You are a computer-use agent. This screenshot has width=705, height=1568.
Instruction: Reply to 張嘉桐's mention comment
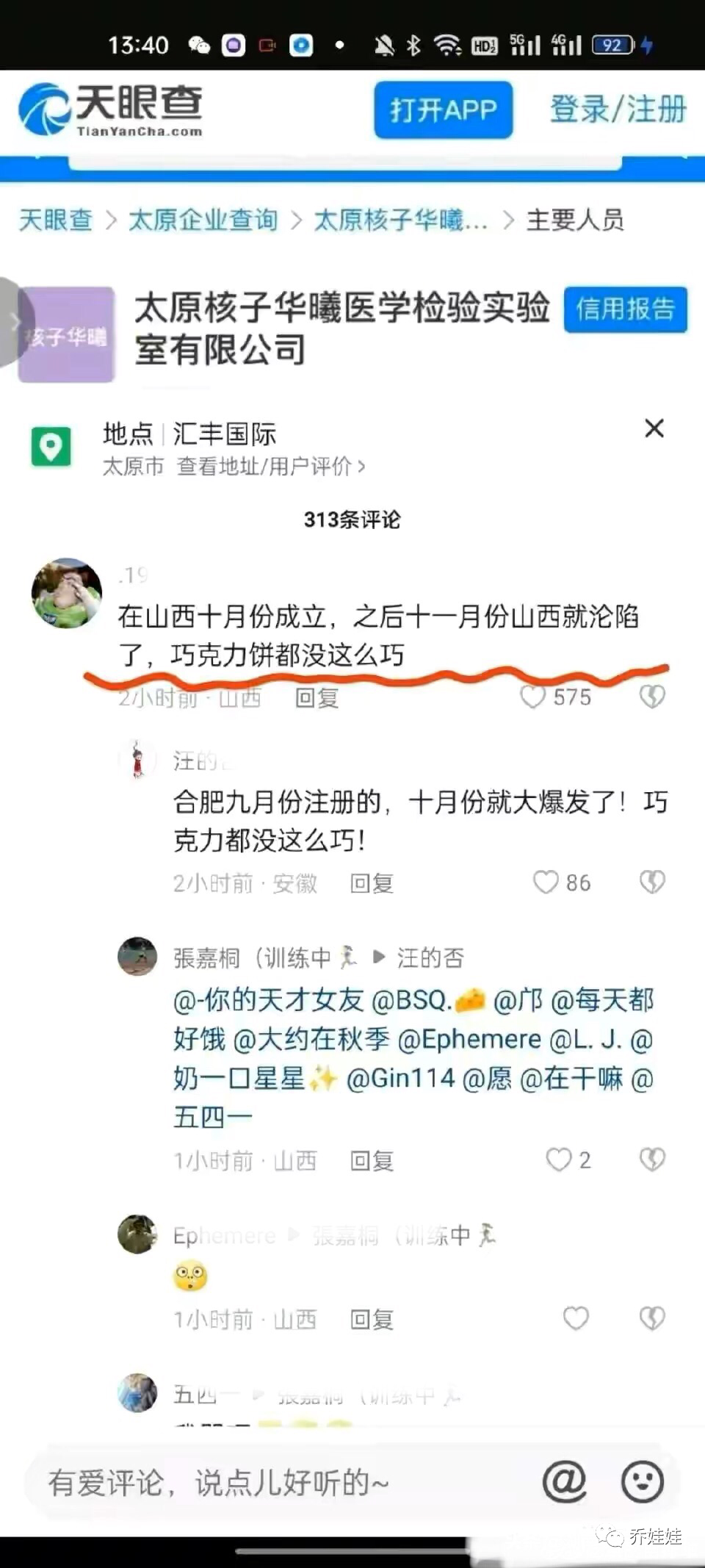(372, 1160)
